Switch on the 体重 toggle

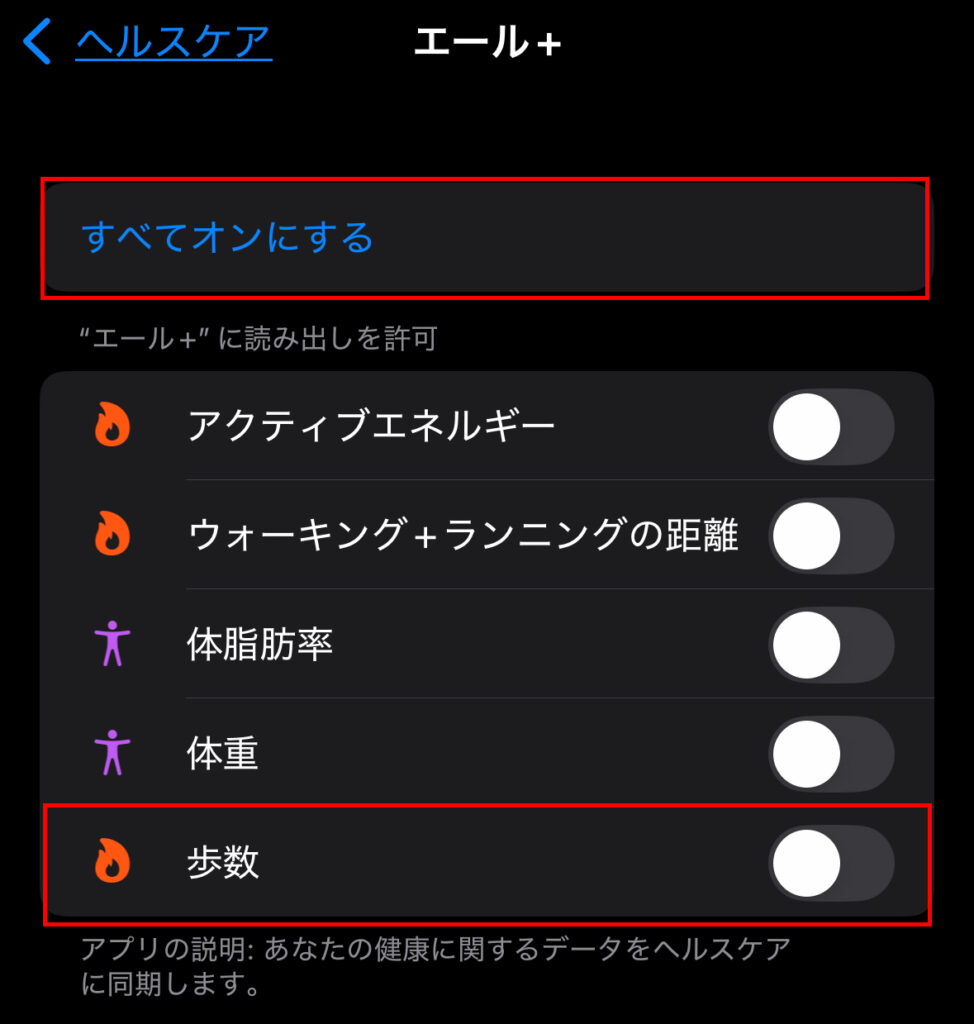click(830, 754)
